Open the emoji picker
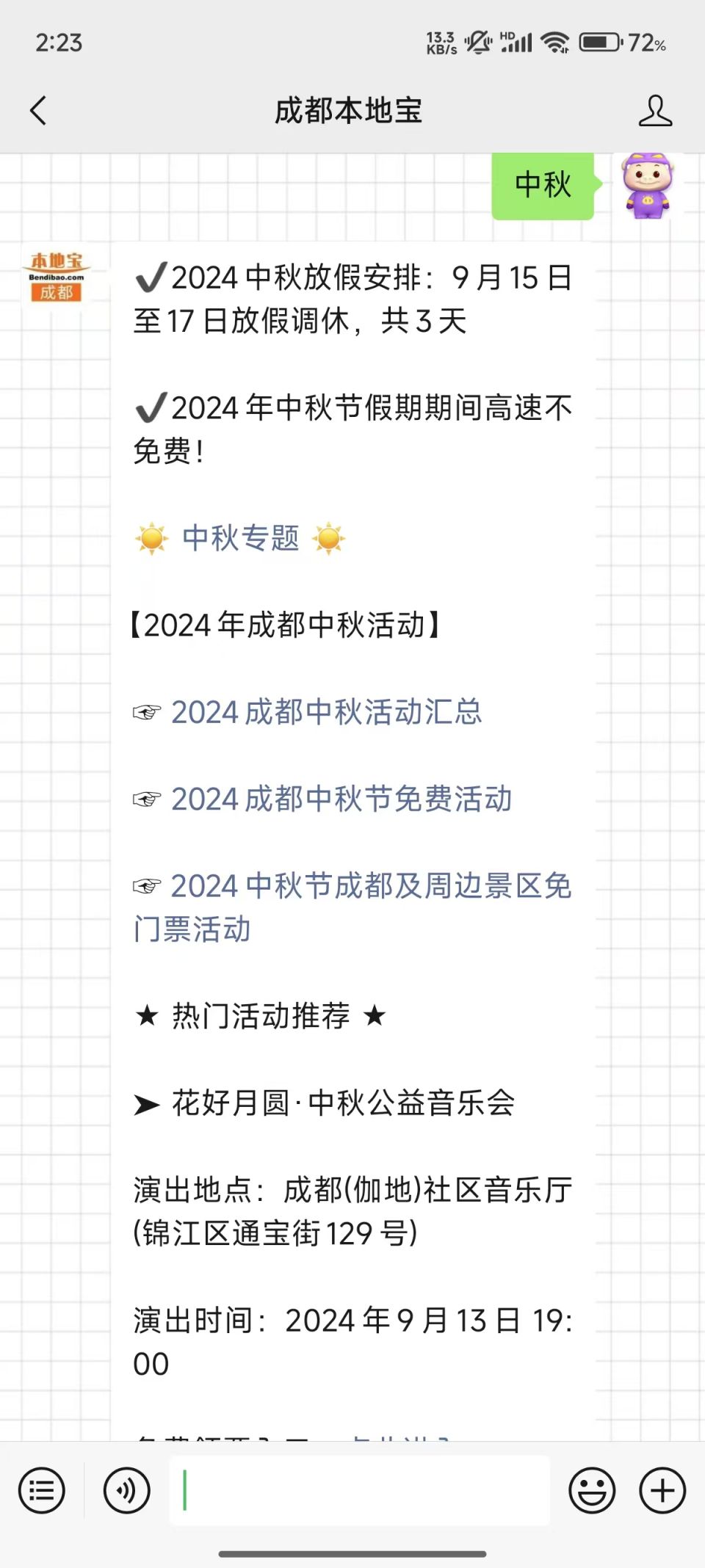Viewport: 705px width, 1568px height. click(592, 1491)
